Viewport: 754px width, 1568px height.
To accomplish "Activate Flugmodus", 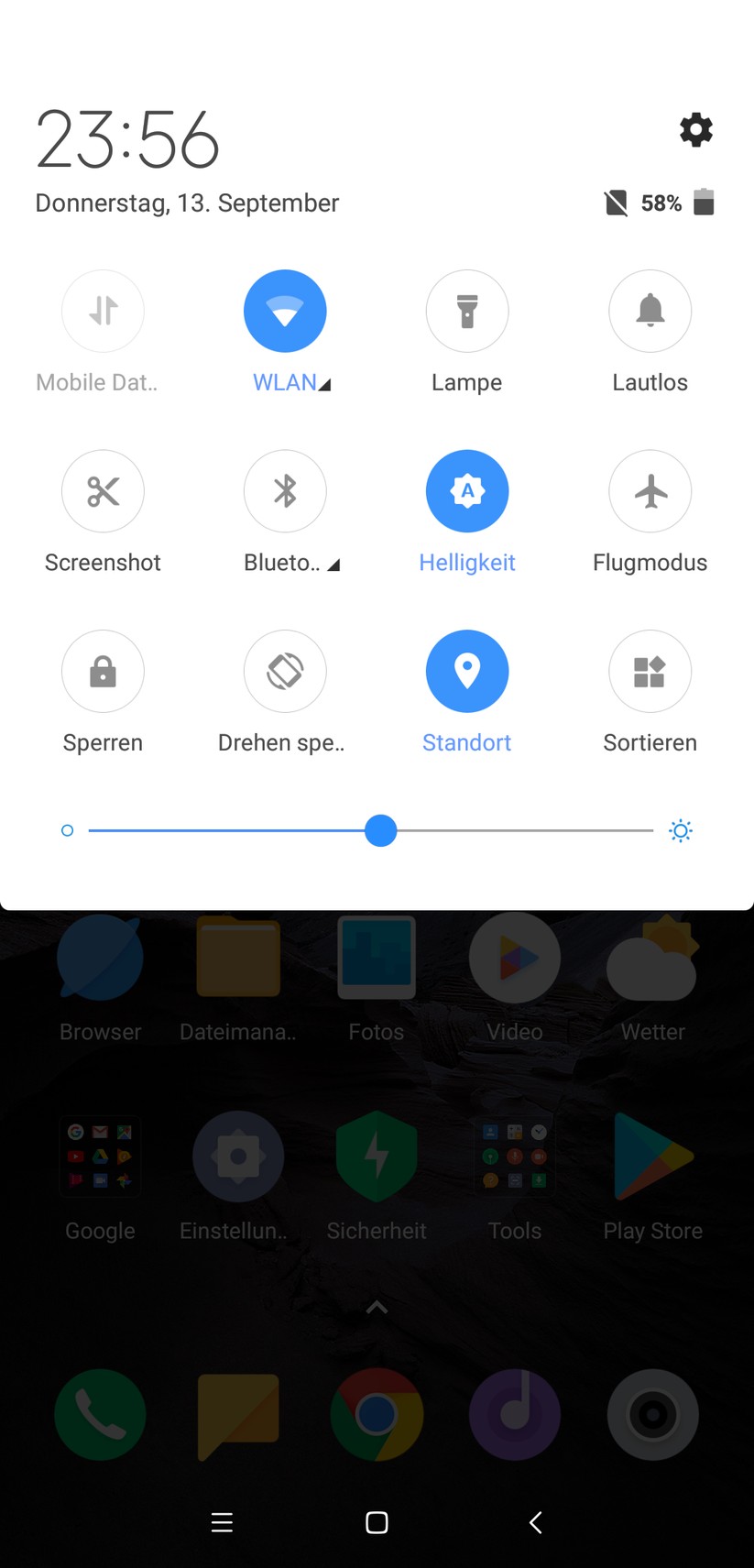I will pos(650,491).
